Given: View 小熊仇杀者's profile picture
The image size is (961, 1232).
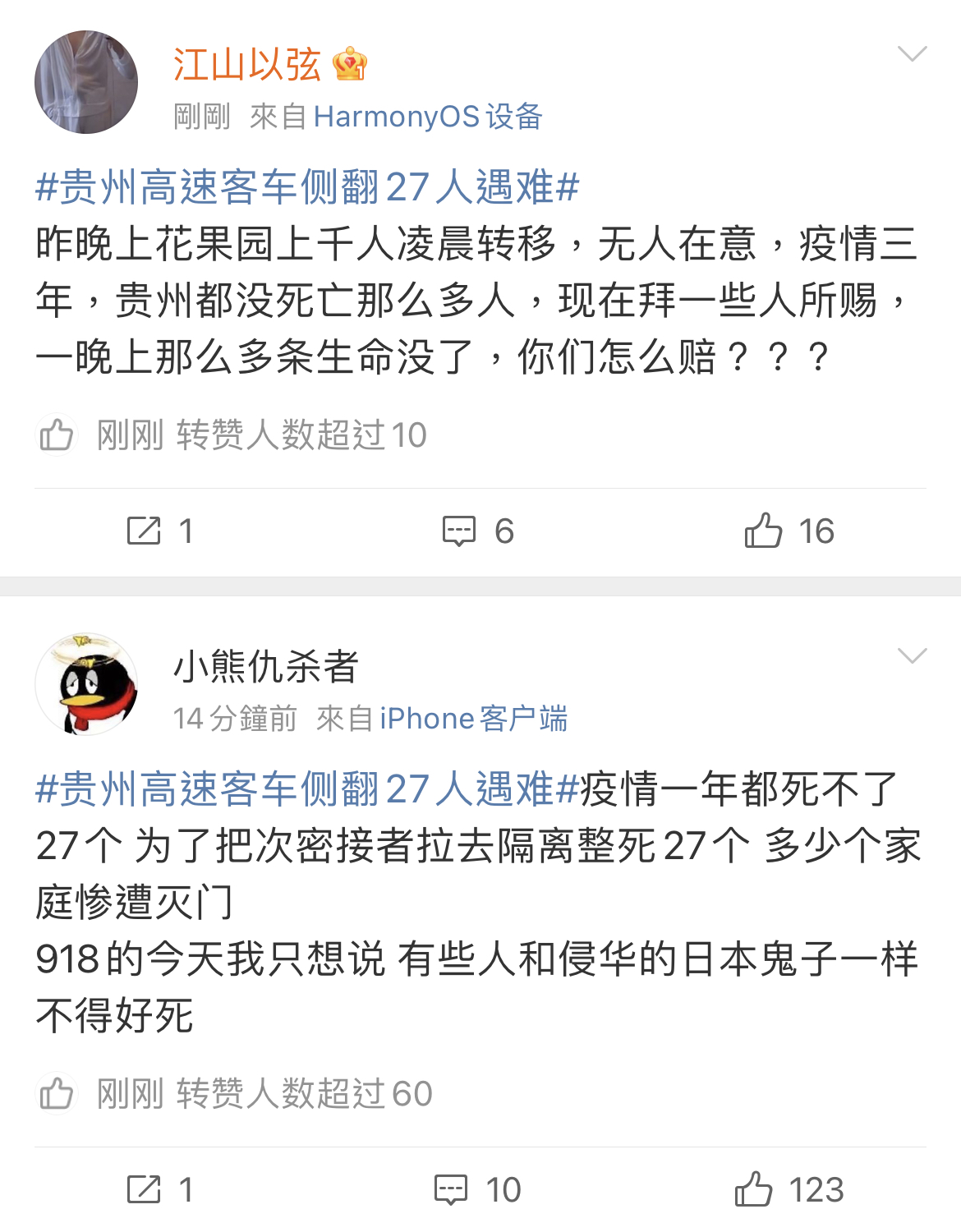Looking at the screenshot, I should click(86, 683).
